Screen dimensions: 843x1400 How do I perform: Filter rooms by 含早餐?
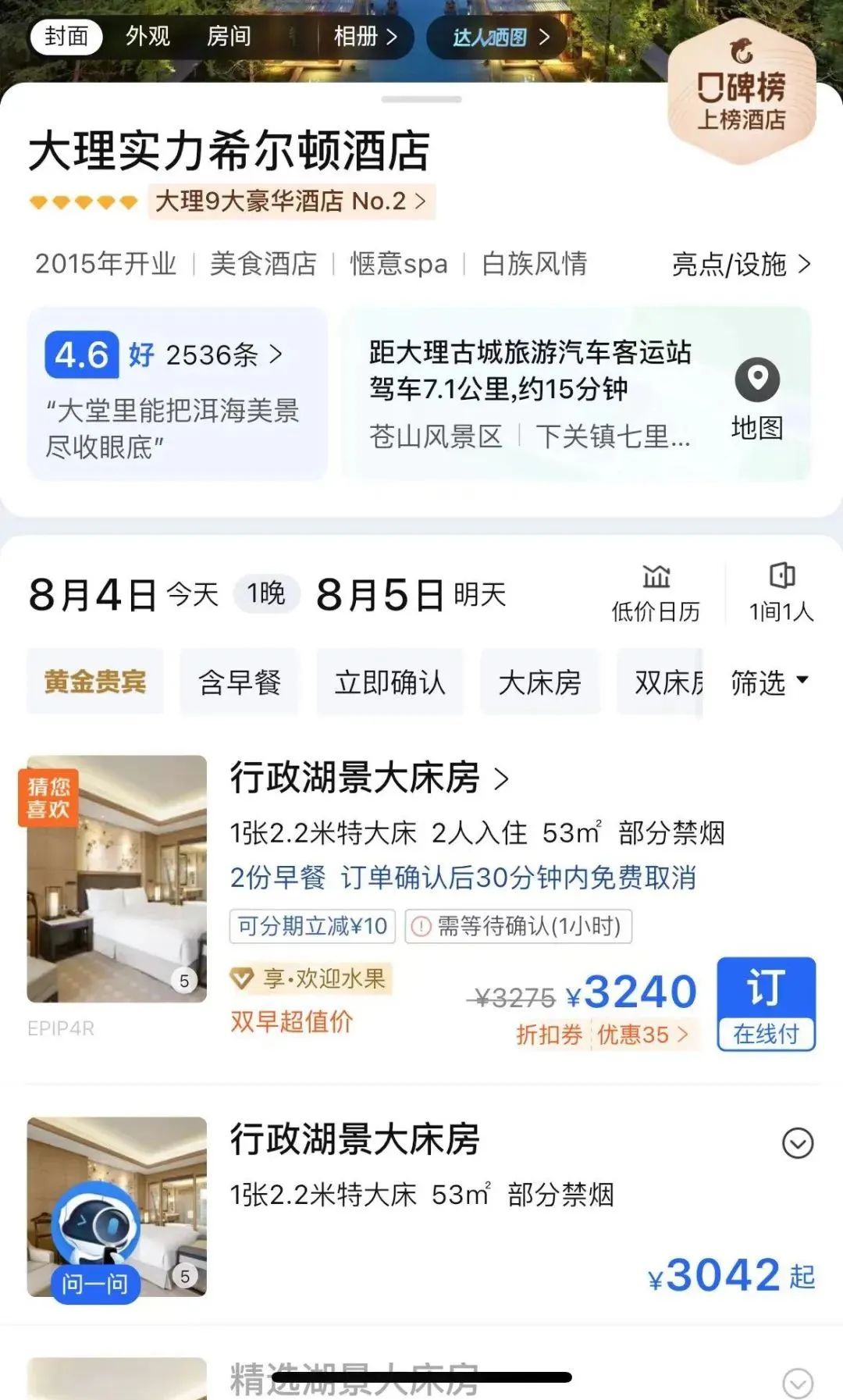point(240,682)
